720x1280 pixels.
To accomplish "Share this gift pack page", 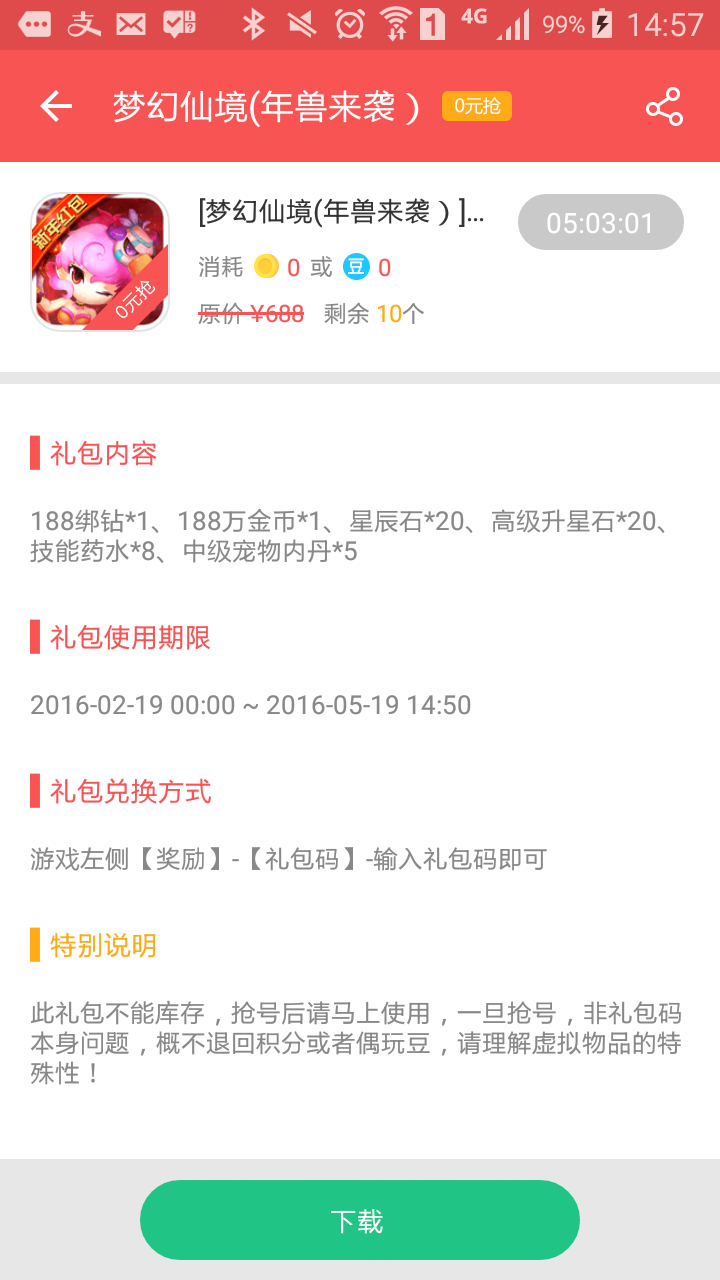I will [x=664, y=106].
